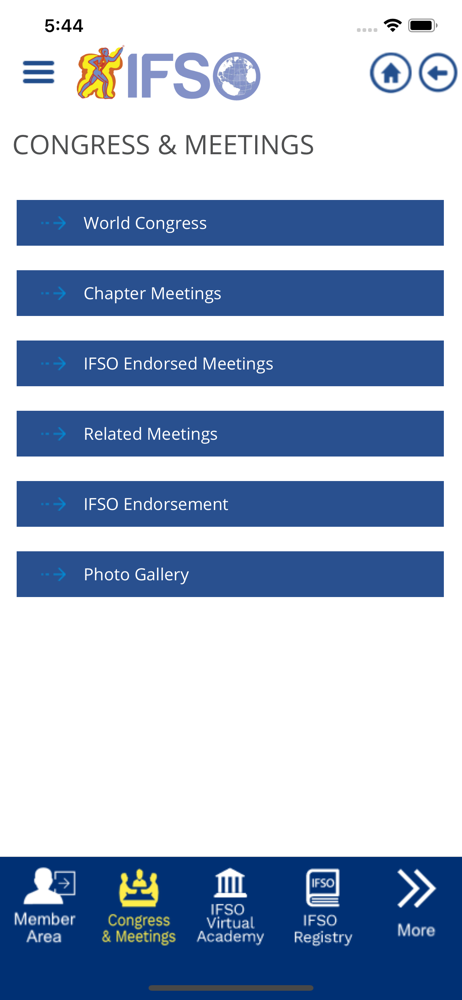The width and height of the screenshot is (462, 1000).
Task: Switch to the Member Area tab
Action: coord(45,906)
